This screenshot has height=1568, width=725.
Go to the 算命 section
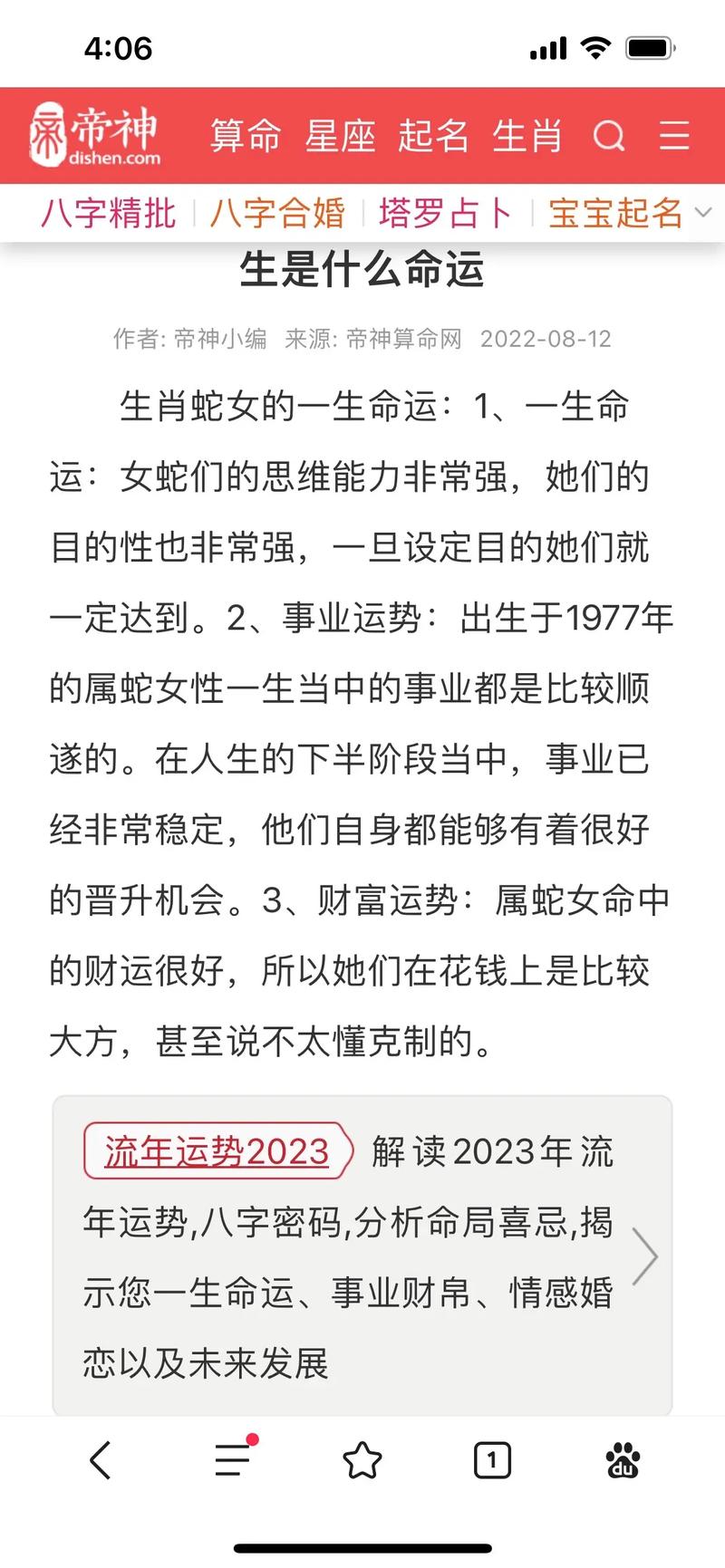tap(246, 136)
